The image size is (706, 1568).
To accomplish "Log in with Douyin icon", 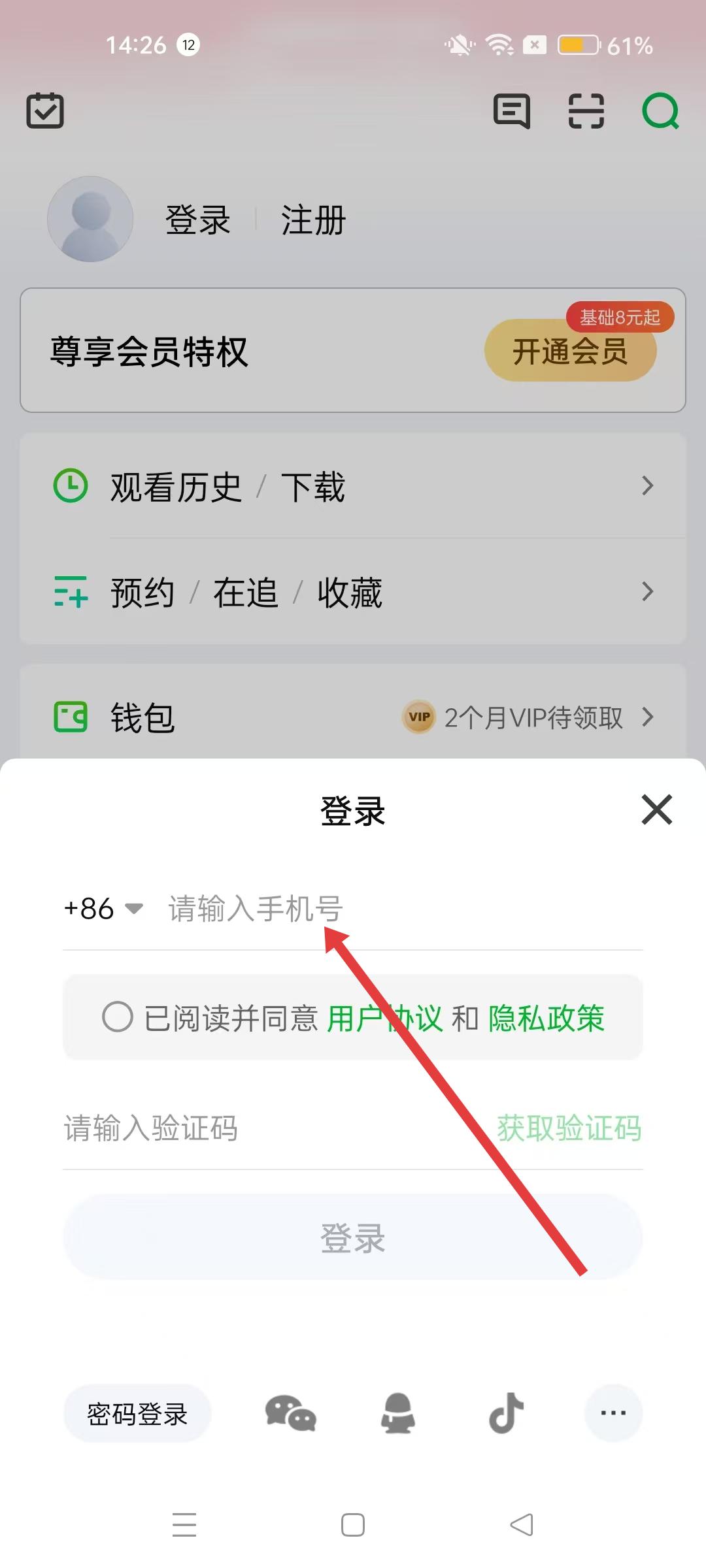I will [x=506, y=1414].
